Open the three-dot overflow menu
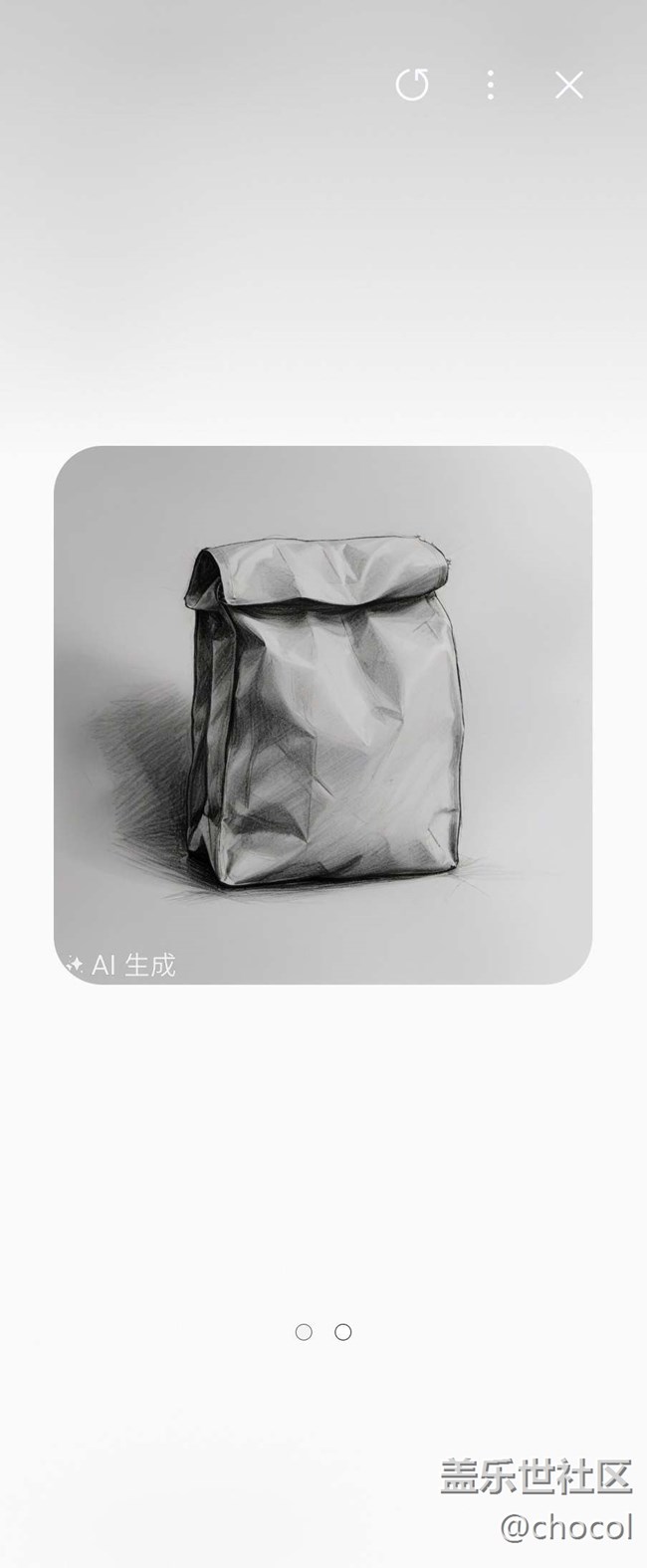Screen dimensions: 647x1568 (x=490, y=86)
